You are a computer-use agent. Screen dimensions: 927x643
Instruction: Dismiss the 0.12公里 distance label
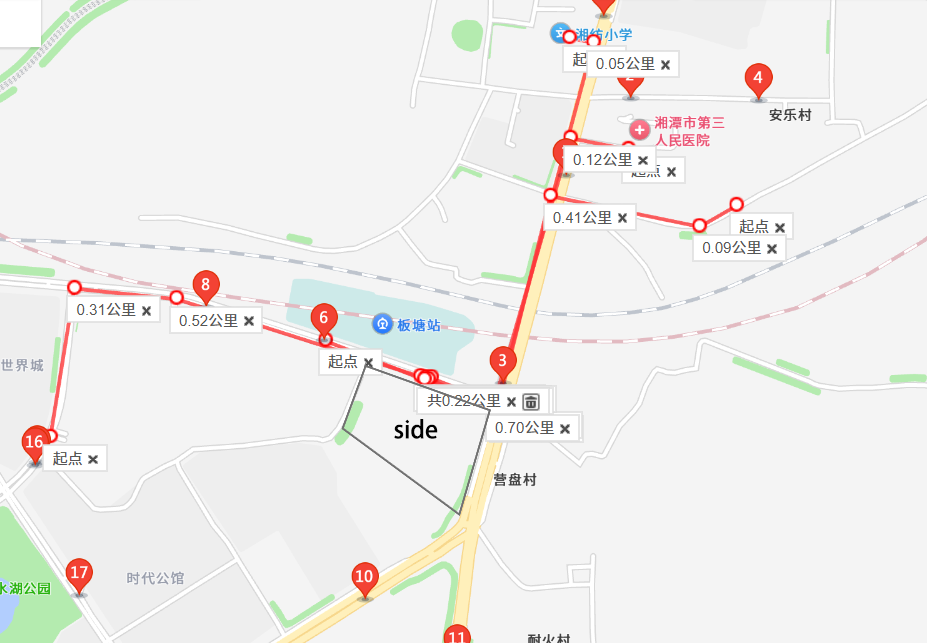point(643,160)
